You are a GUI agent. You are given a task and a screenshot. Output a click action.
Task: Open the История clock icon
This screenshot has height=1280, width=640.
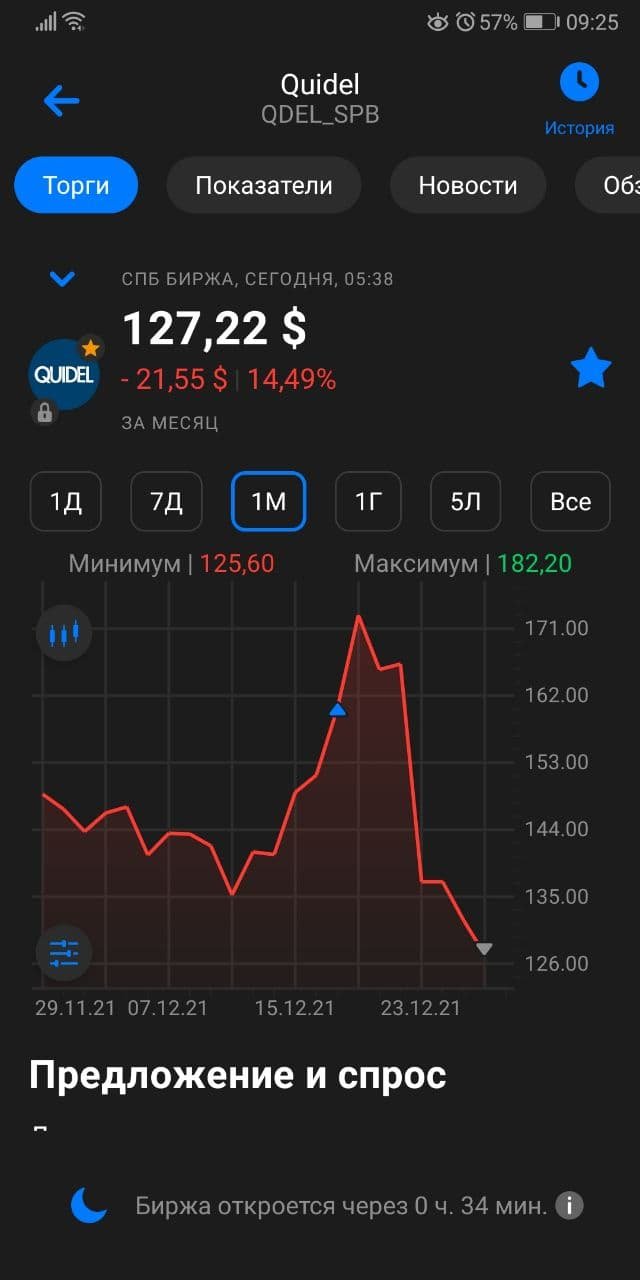tap(579, 82)
